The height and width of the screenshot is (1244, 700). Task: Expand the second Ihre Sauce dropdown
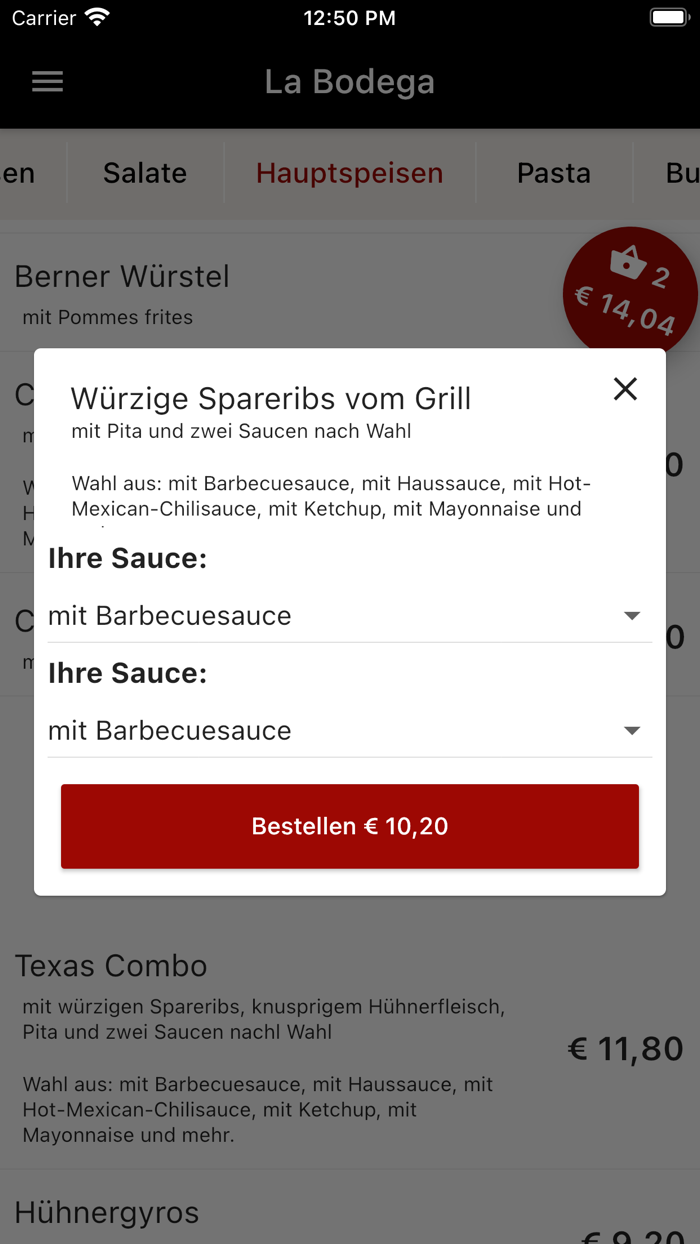point(349,731)
